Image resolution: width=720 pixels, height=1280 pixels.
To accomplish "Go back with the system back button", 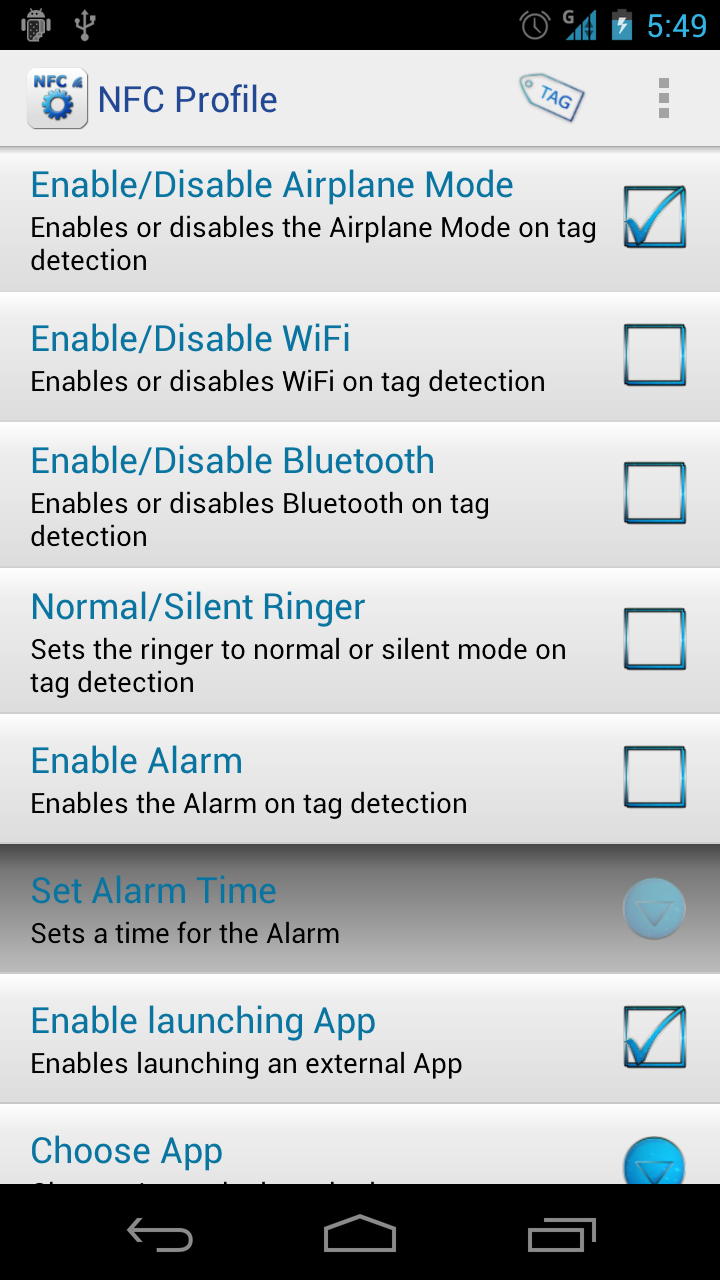I will [x=160, y=1234].
